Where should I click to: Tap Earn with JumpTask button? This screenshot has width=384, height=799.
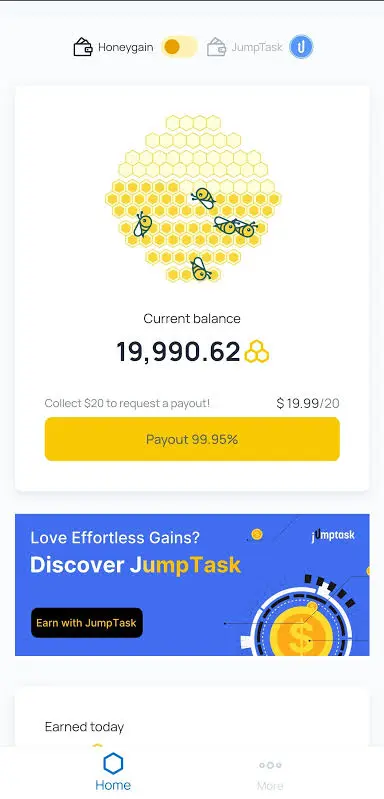[87, 623]
